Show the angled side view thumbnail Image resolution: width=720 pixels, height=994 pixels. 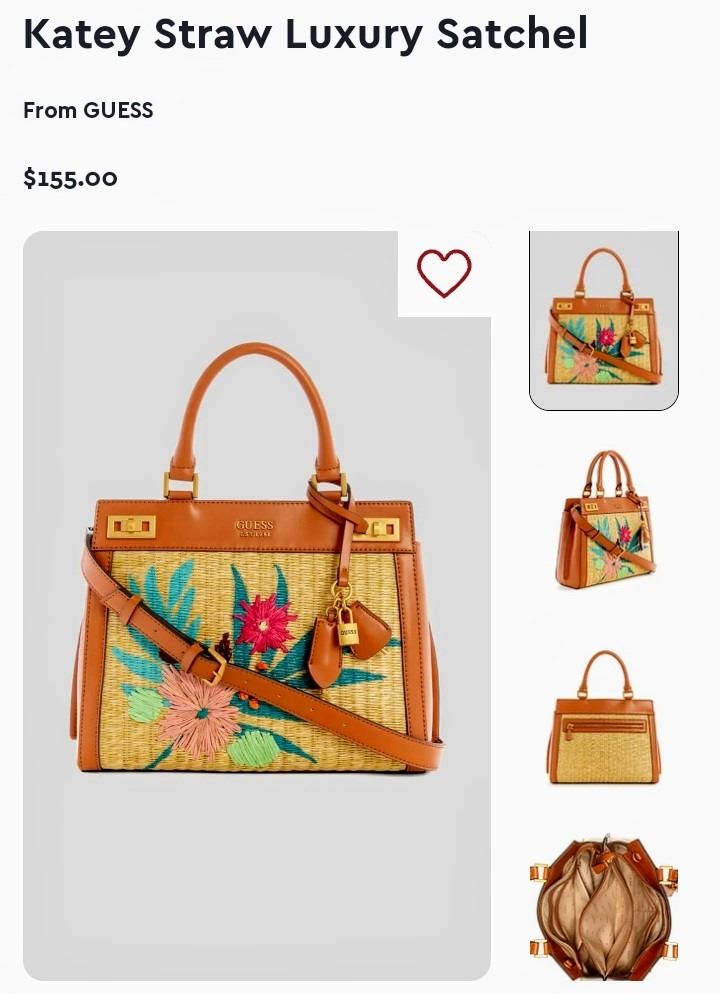click(603, 520)
